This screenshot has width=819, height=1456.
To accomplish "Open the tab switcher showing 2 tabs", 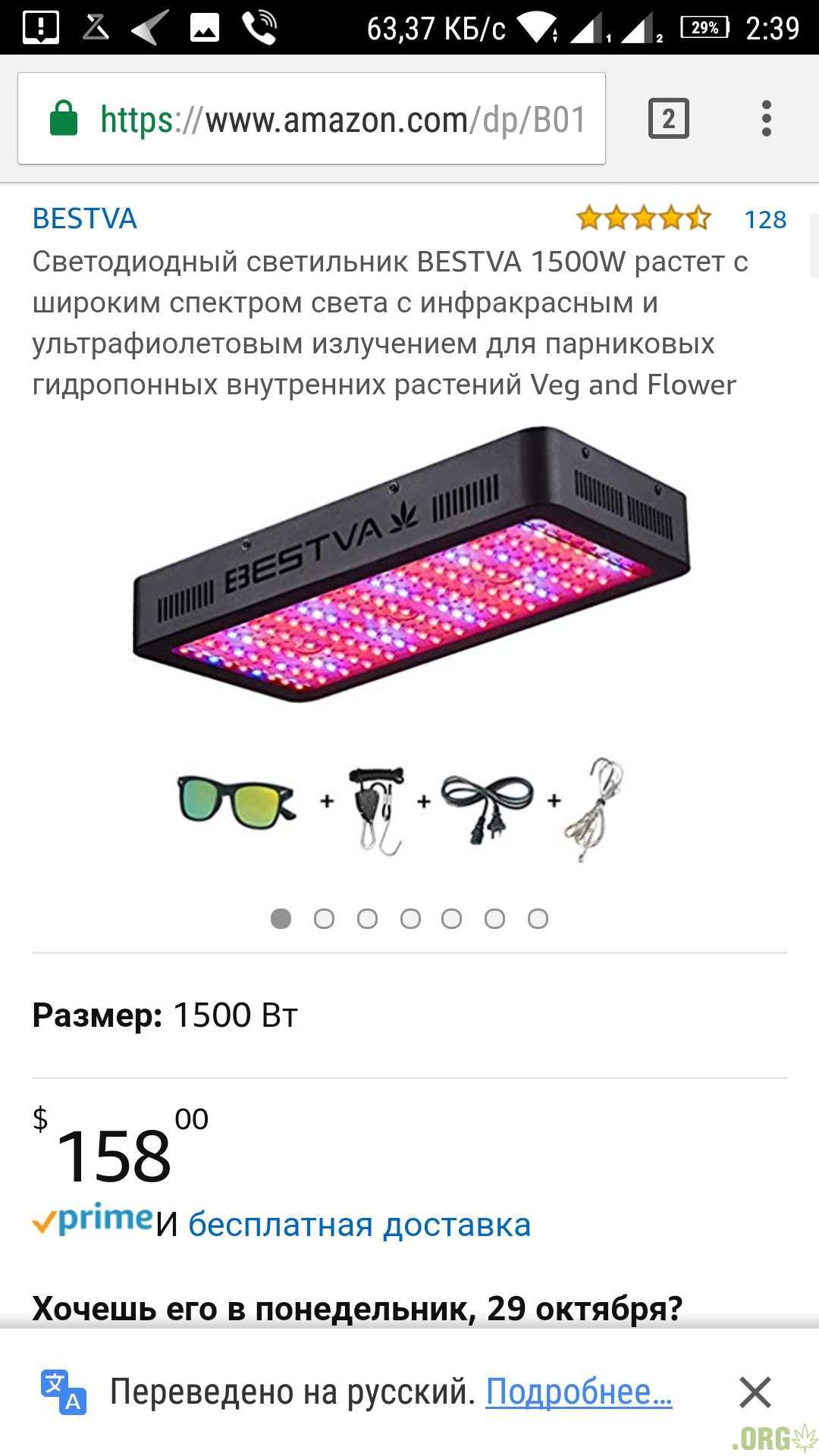I will pos(668,119).
